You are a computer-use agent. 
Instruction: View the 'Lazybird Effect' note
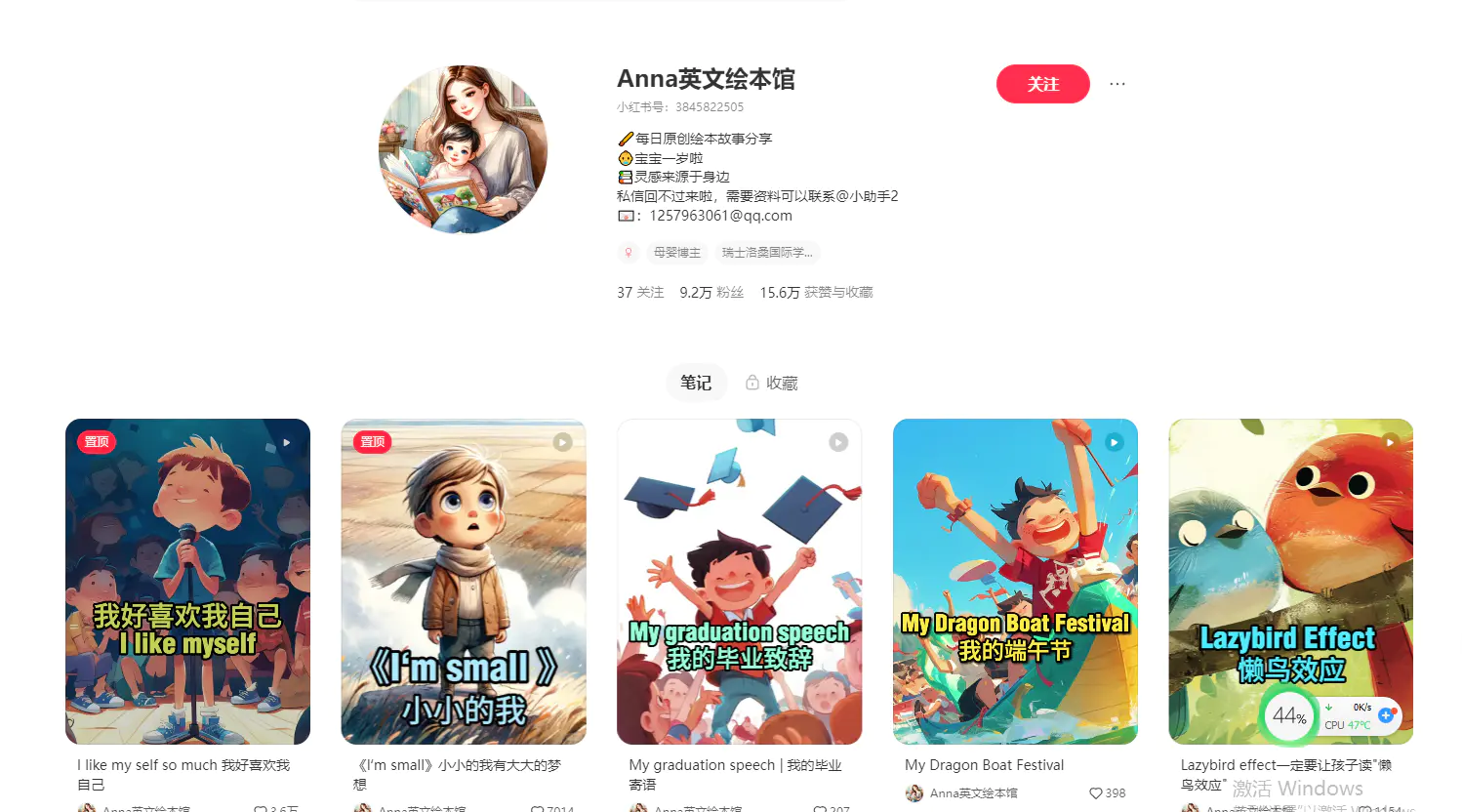(1290, 581)
